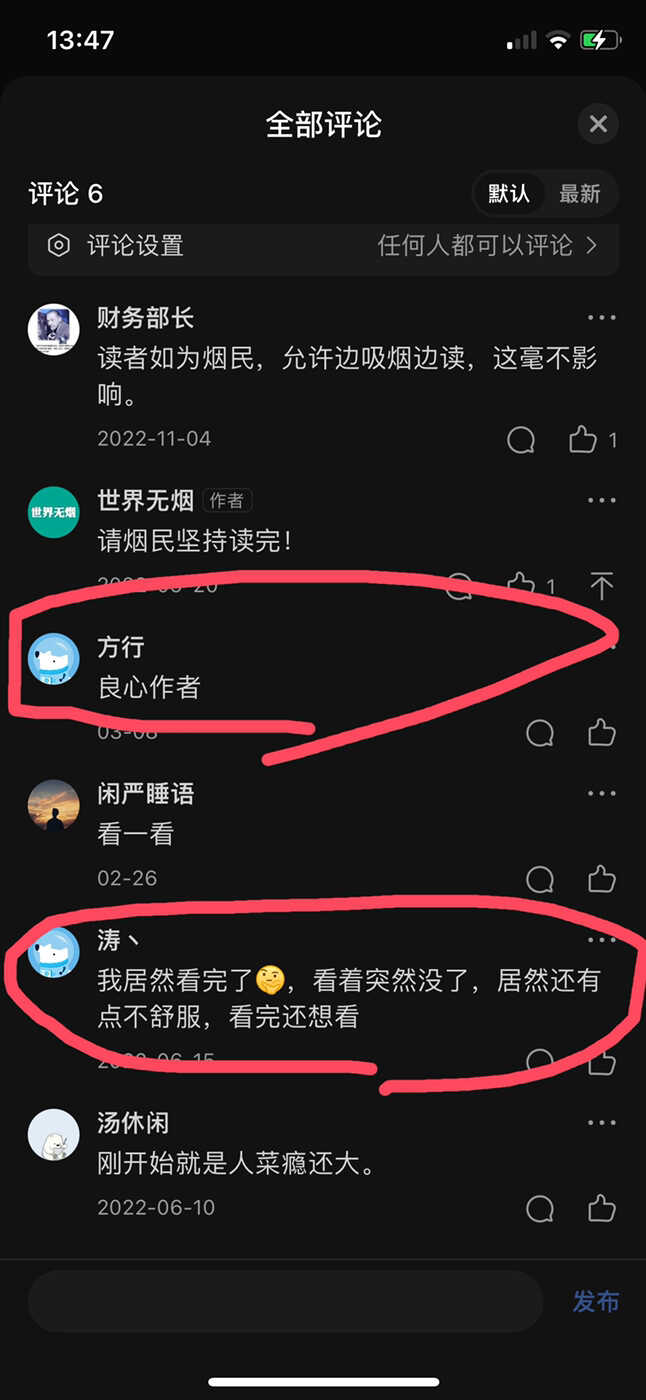This screenshot has width=646, height=1400.
Task: Reply to 方行's comment
Action: tap(540, 733)
